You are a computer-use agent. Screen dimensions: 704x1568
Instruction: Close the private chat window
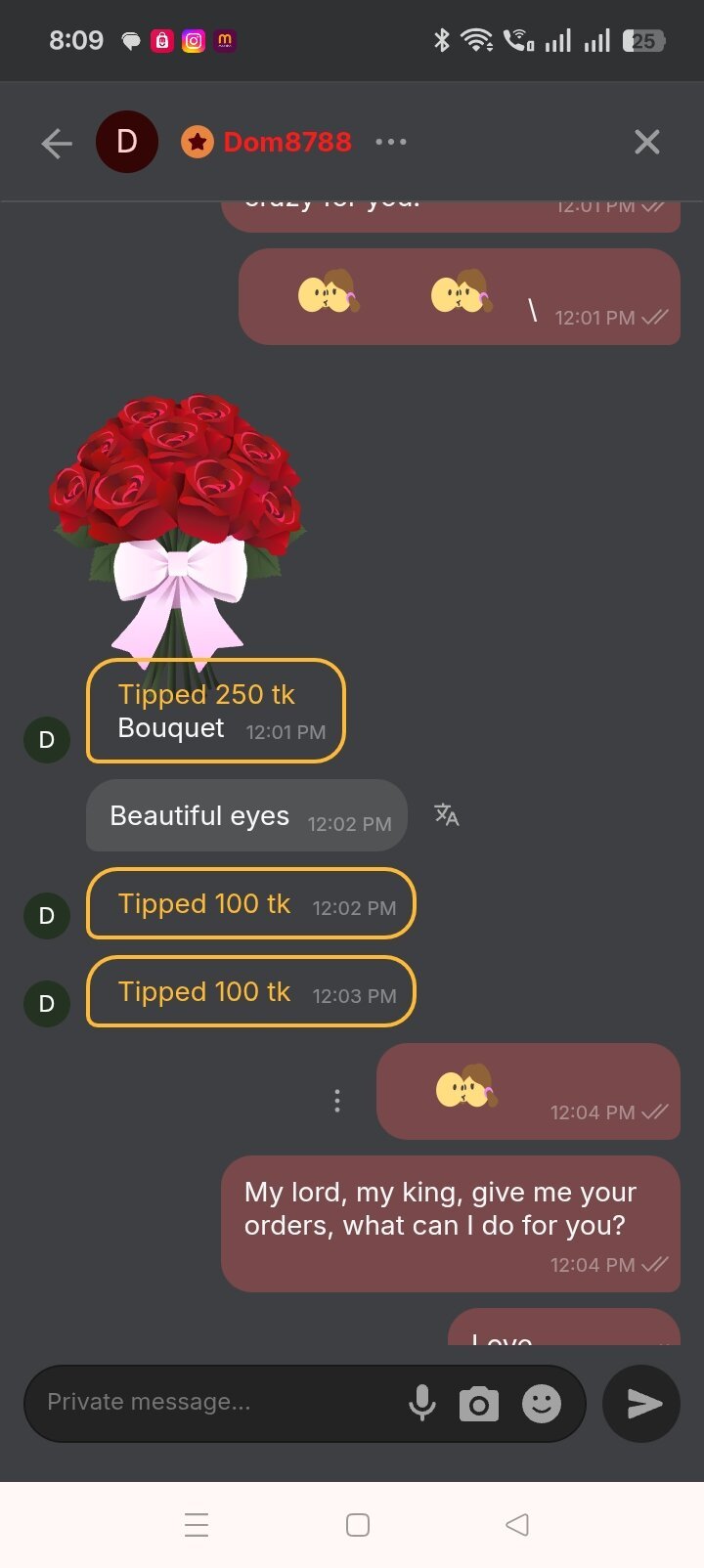click(x=646, y=143)
